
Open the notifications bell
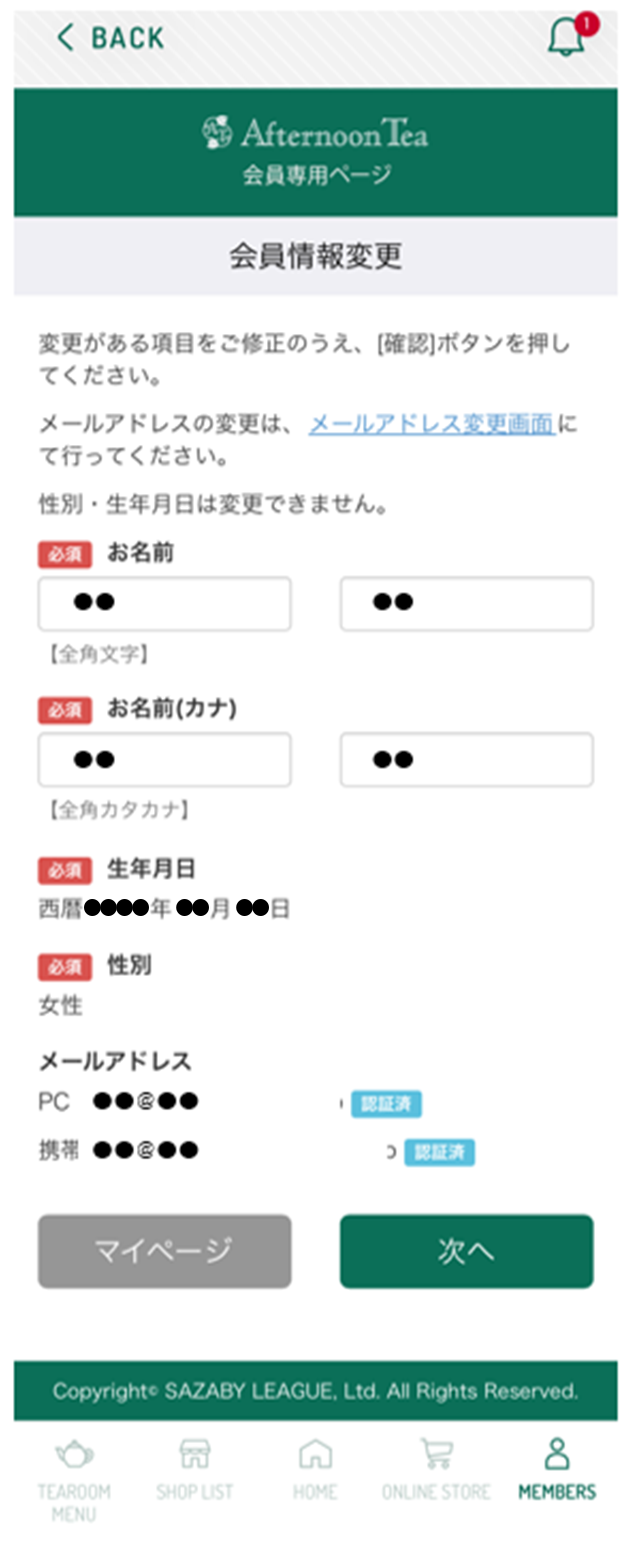pos(567,38)
